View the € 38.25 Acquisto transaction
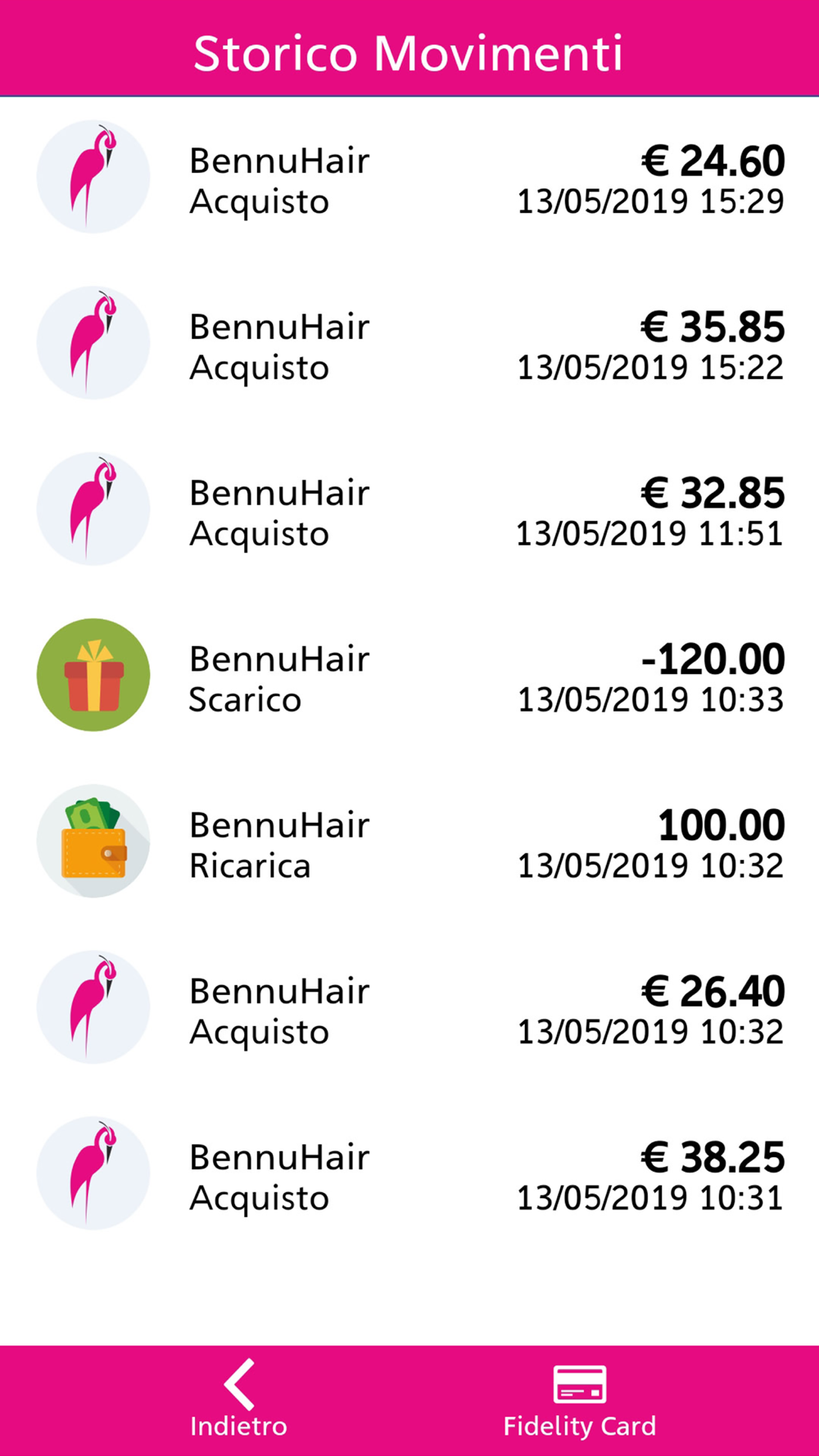 click(409, 1174)
